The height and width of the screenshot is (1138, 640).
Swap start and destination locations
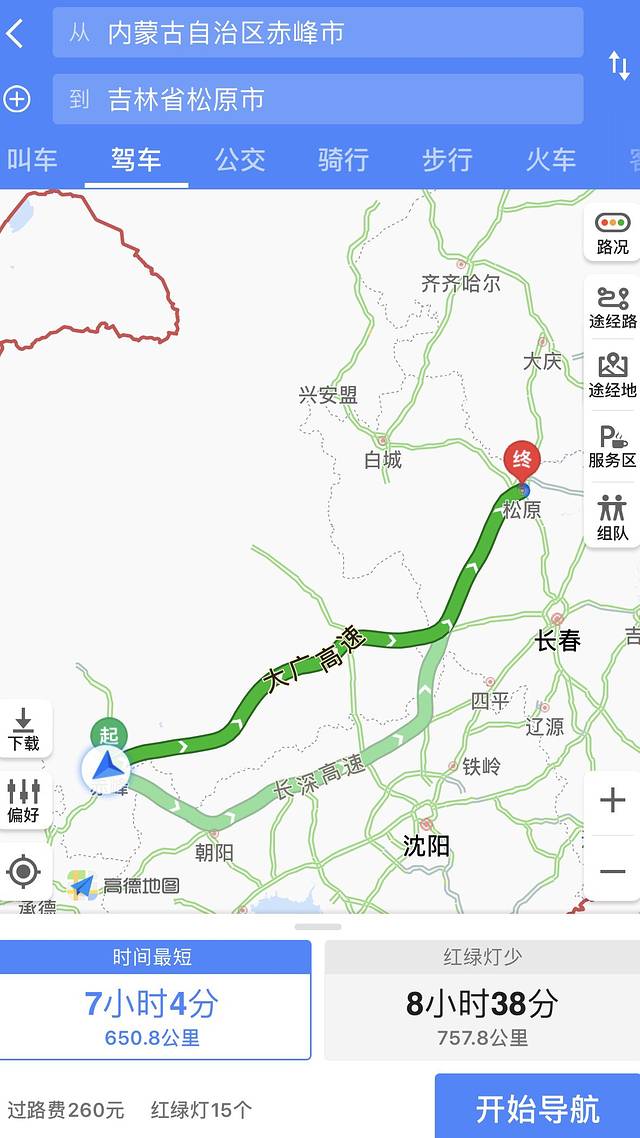[x=619, y=66]
